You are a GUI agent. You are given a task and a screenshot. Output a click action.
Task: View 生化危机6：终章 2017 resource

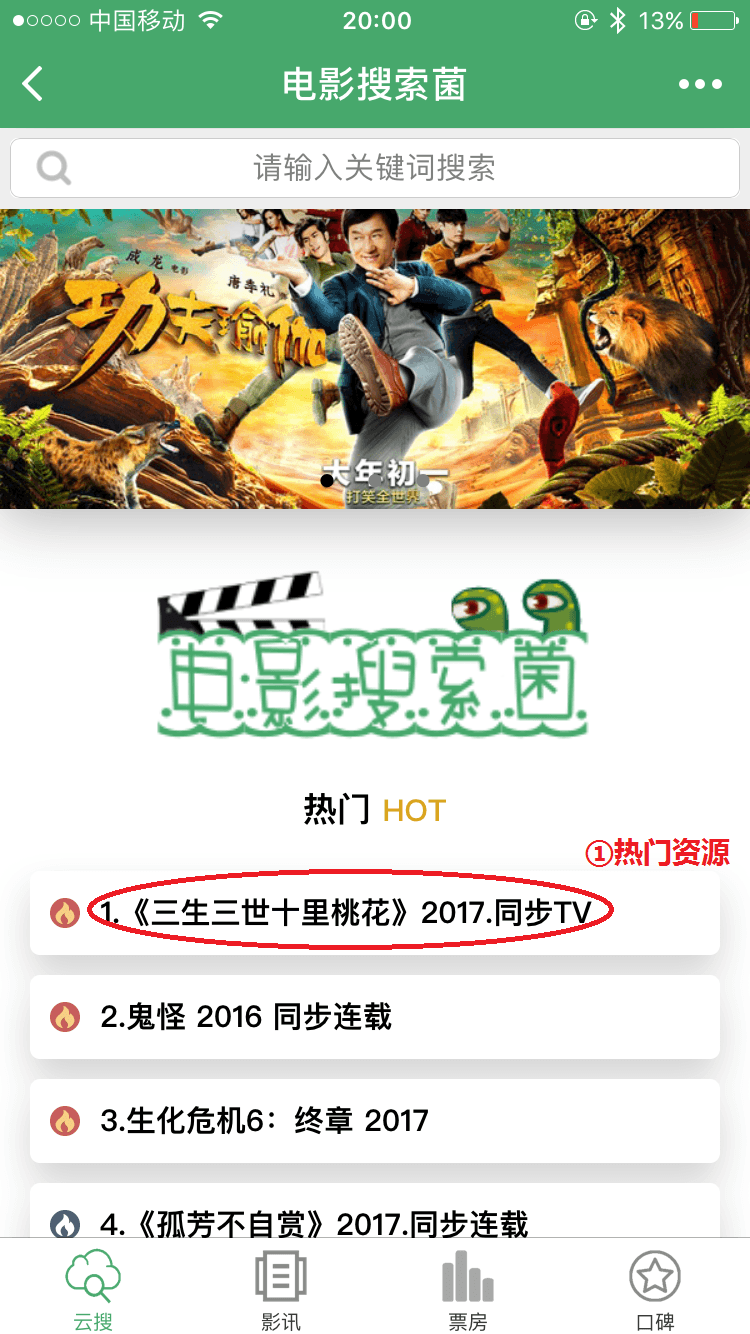click(375, 1121)
